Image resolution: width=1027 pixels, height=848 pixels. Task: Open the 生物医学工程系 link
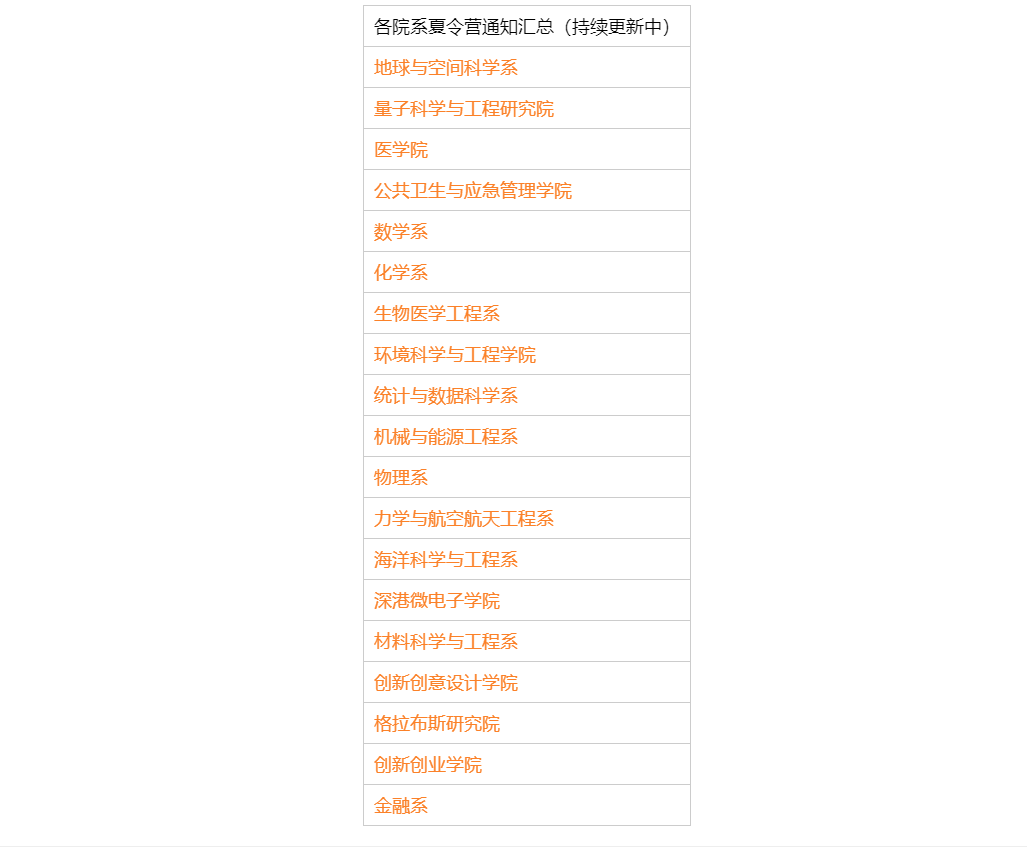pyautogui.click(x=437, y=314)
